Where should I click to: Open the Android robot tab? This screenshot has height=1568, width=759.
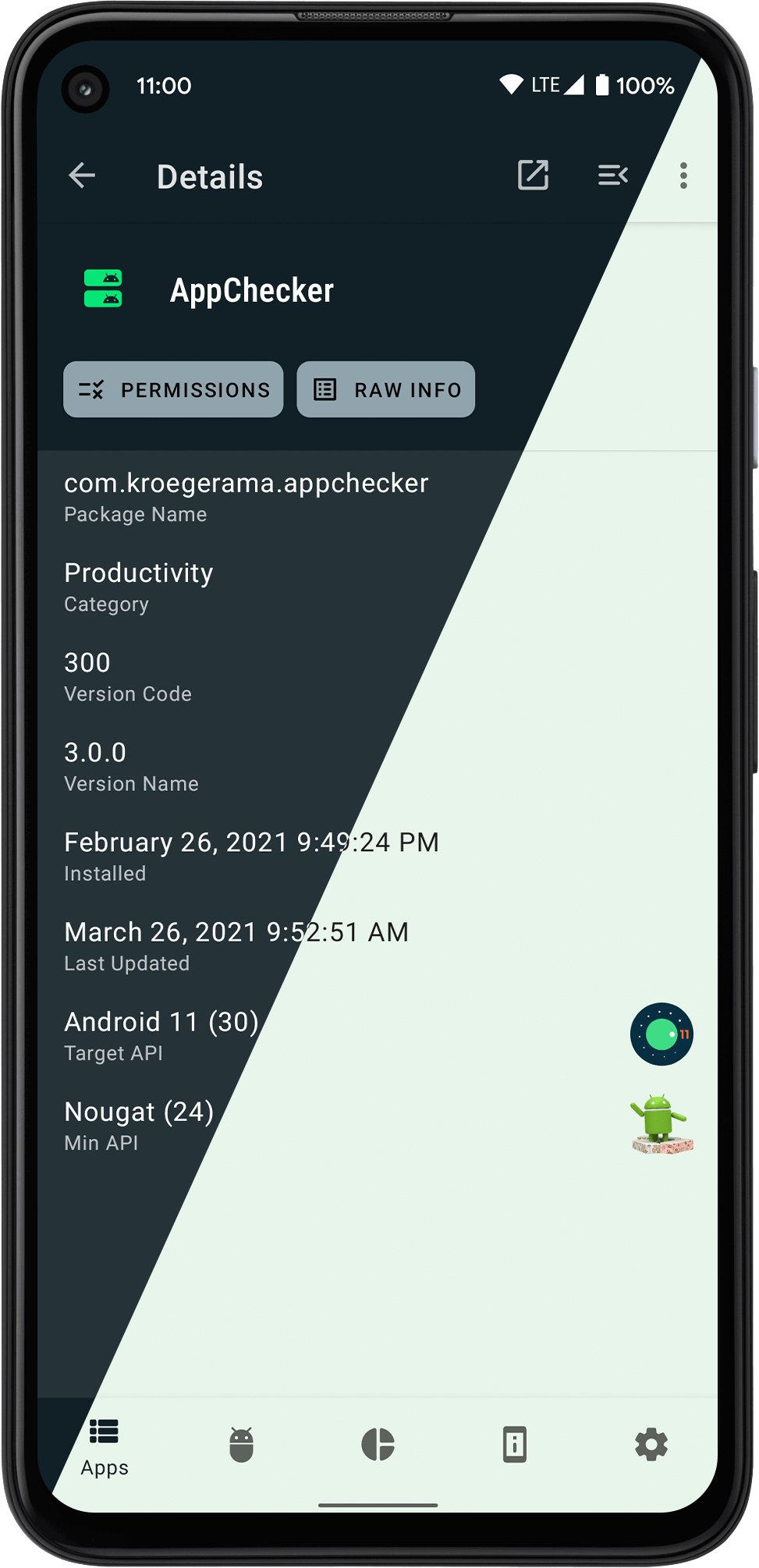(x=242, y=1445)
